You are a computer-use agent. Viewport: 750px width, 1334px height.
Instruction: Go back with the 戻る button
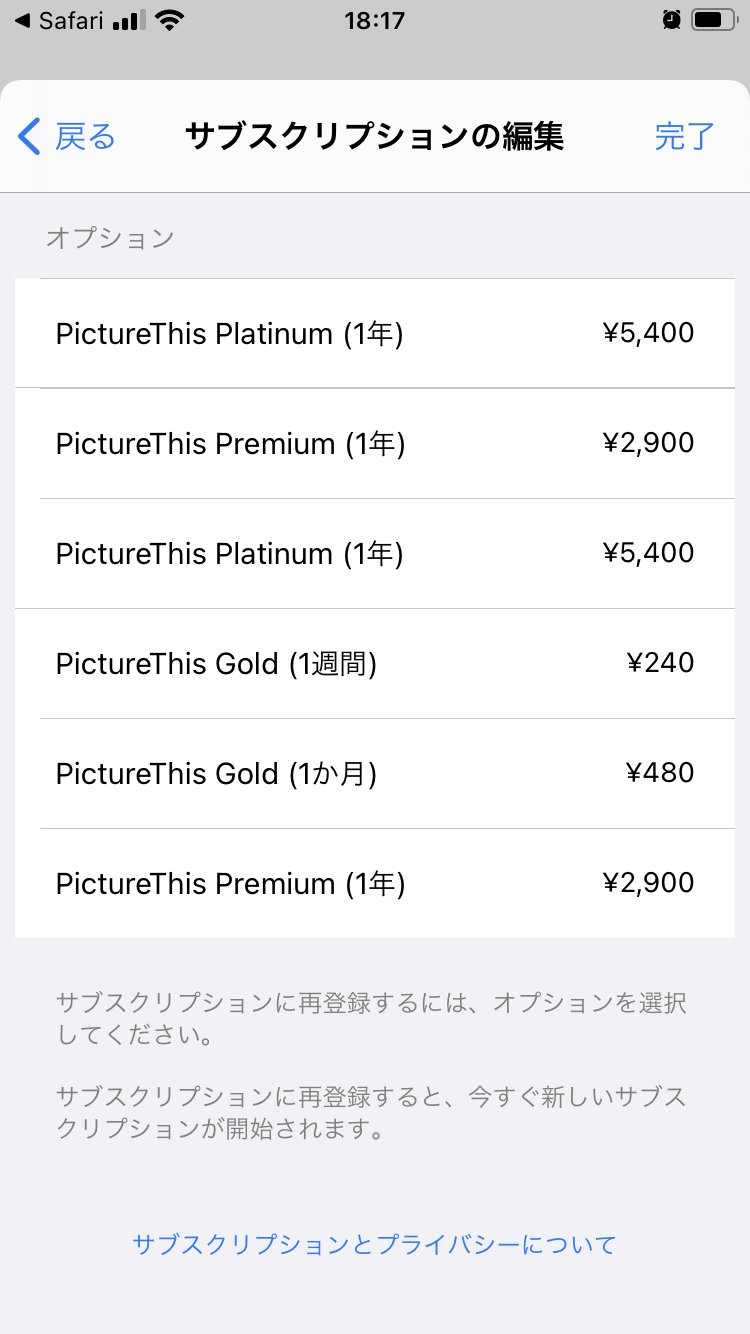(68, 136)
